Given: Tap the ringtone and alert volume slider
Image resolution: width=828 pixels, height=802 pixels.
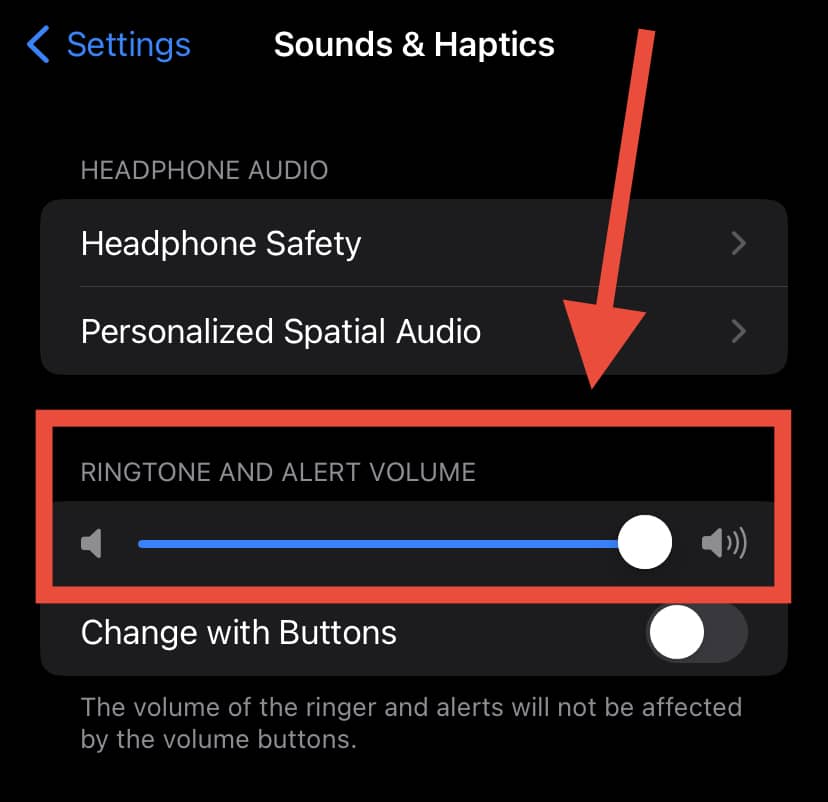Looking at the screenshot, I should (390, 544).
